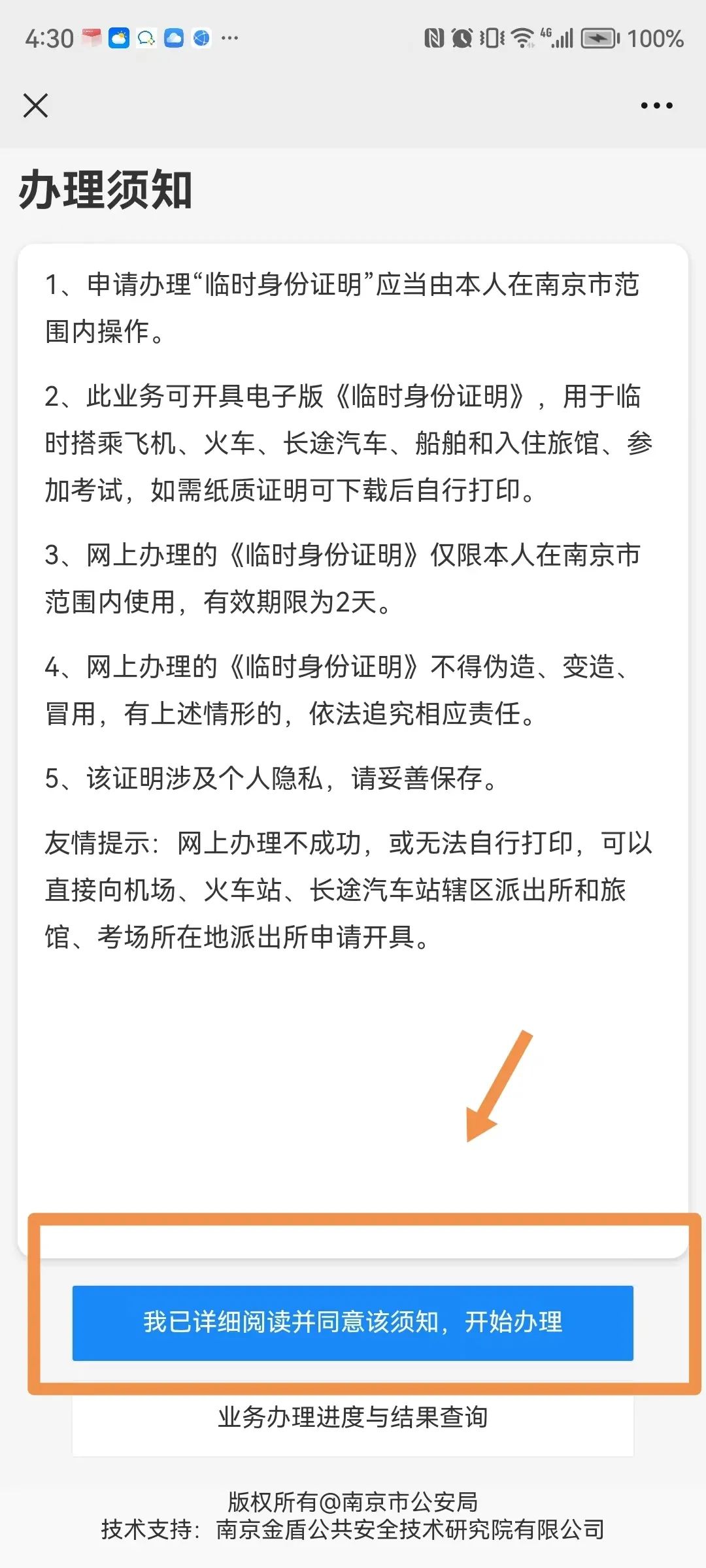Tap the 4:30 clock time display
This screenshot has height=1568, width=706.
pyautogui.click(x=50, y=39)
